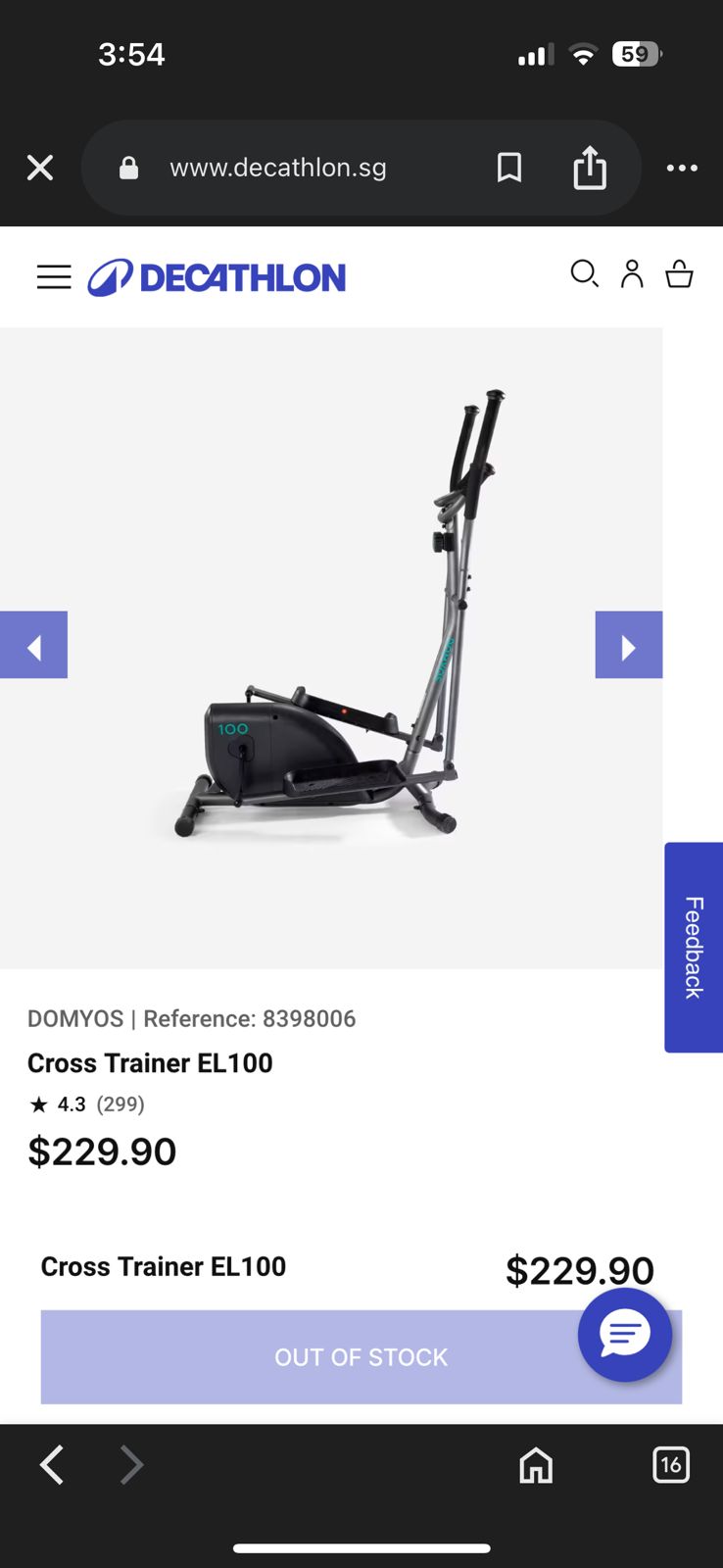Go to the browser home page
The image size is (723, 1568).
536,1465
